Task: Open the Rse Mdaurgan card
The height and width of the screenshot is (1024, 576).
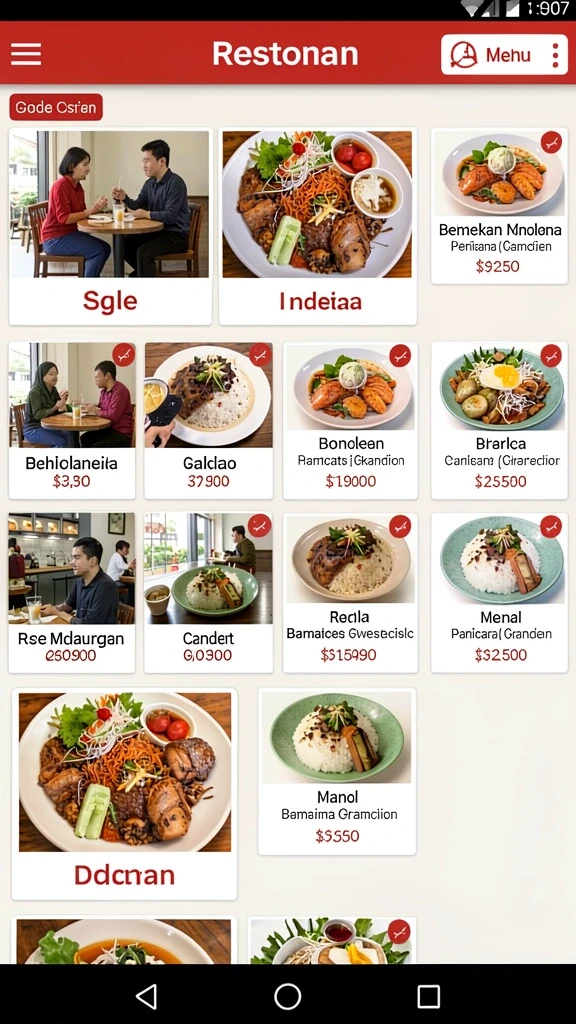Action: [72, 592]
